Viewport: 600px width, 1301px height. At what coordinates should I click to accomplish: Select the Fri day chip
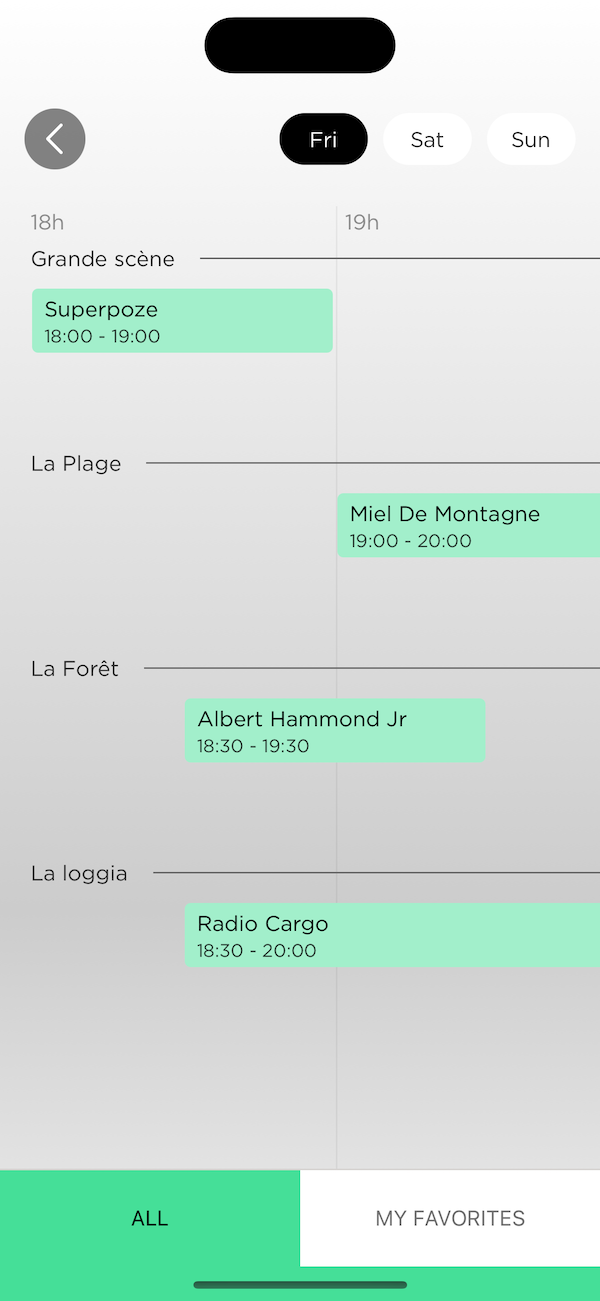[323, 139]
